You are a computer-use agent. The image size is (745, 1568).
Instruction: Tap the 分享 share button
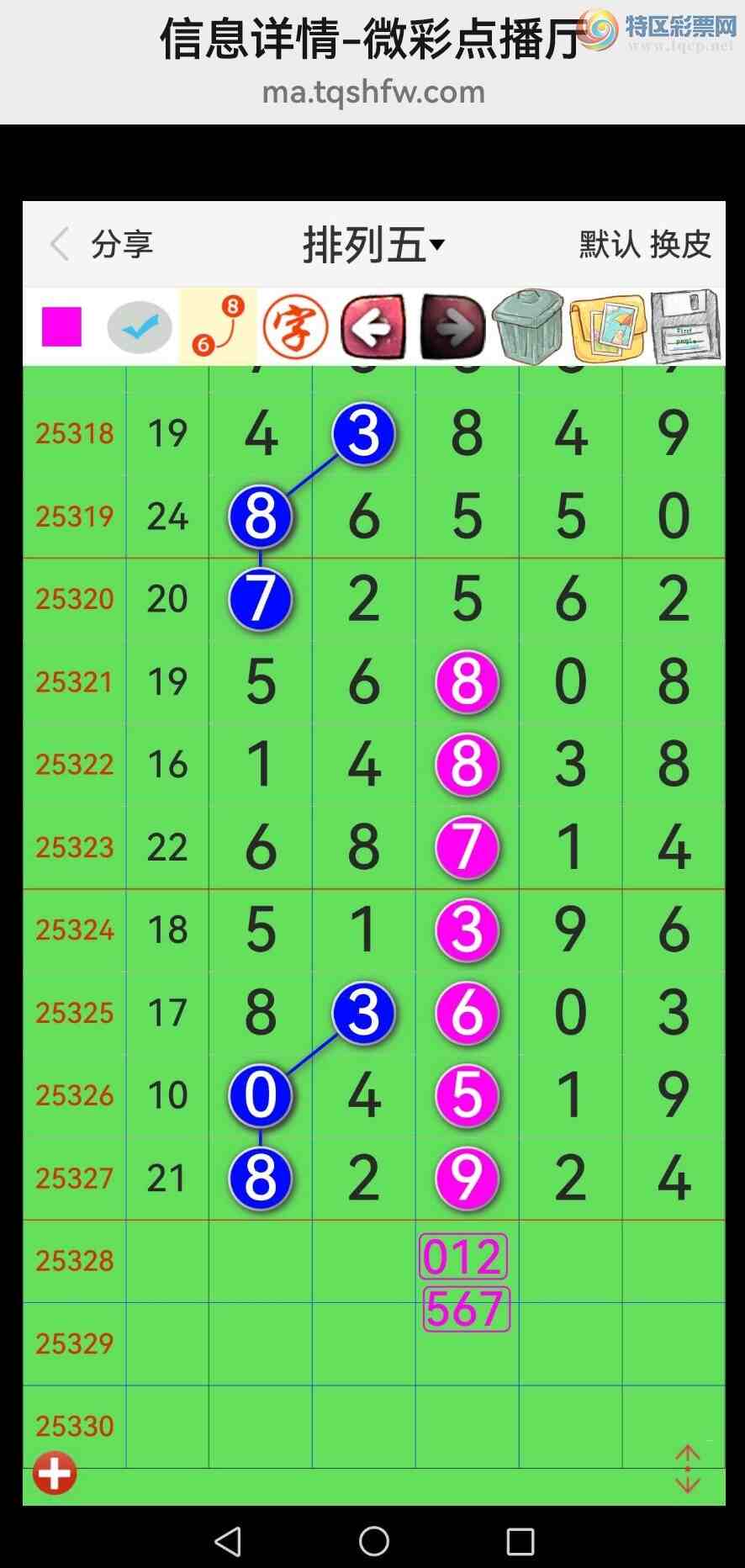(x=122, y=245)
